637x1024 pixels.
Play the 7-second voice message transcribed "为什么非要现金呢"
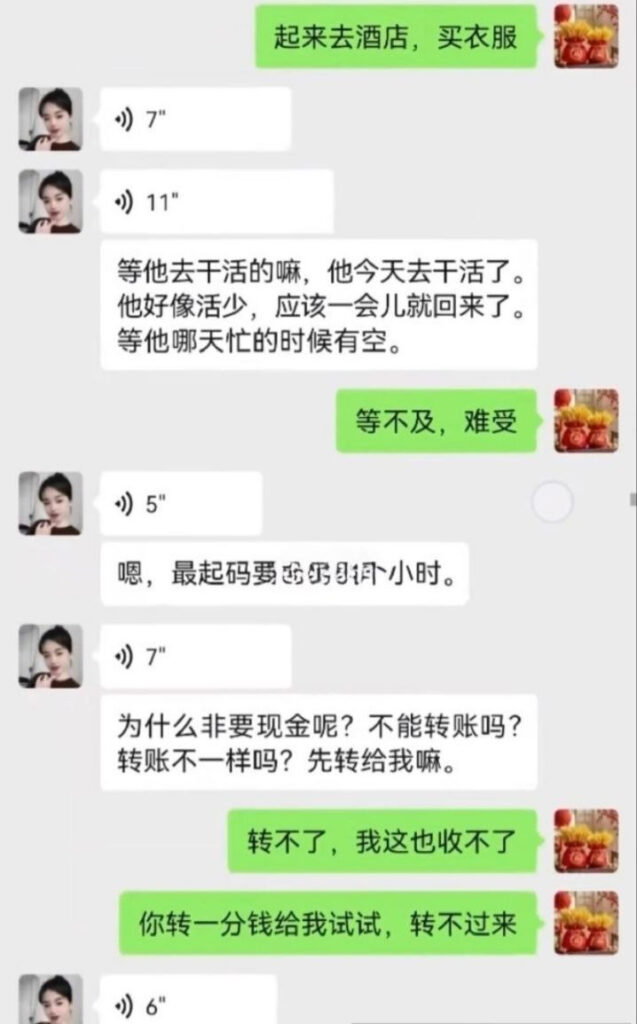tap(195, 656)
